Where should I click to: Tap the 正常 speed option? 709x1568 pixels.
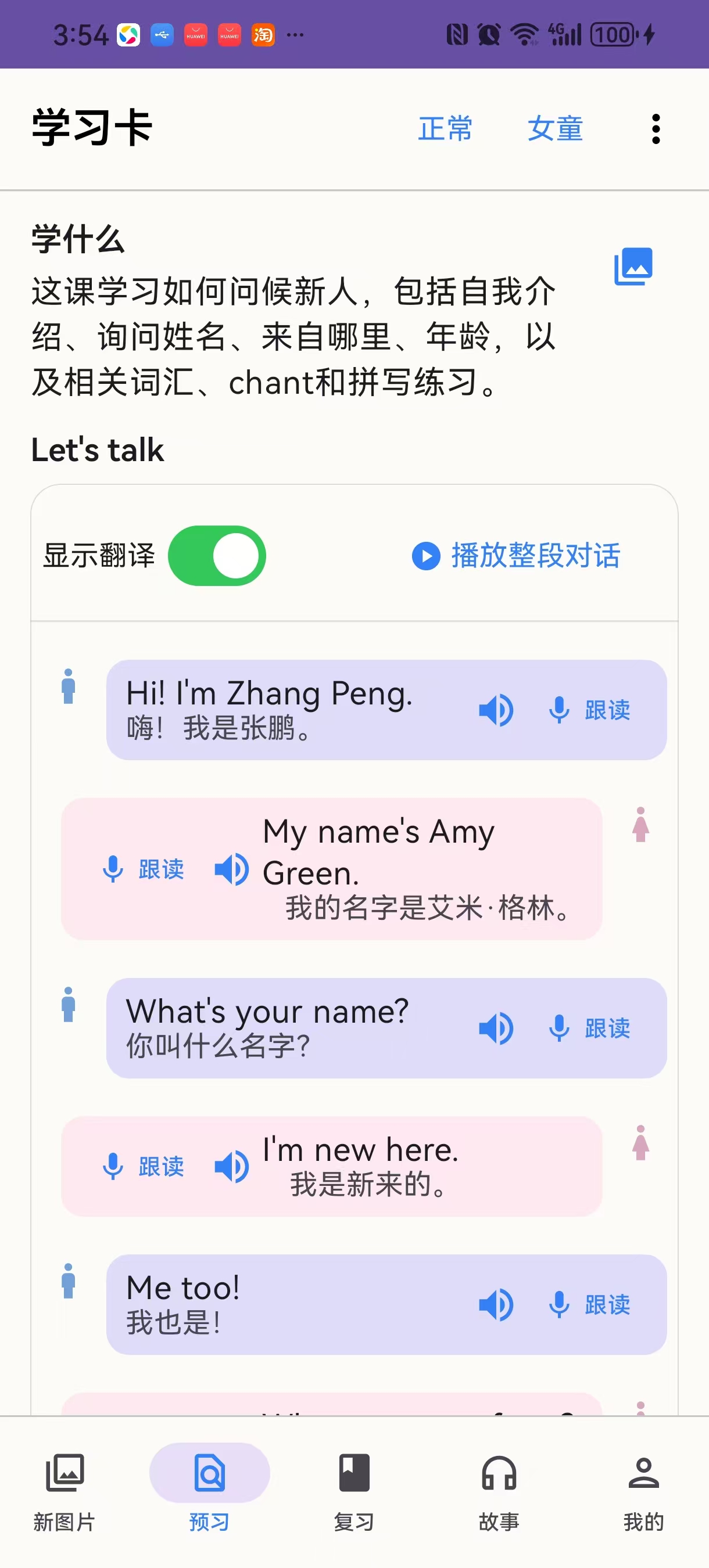point(445,129)
